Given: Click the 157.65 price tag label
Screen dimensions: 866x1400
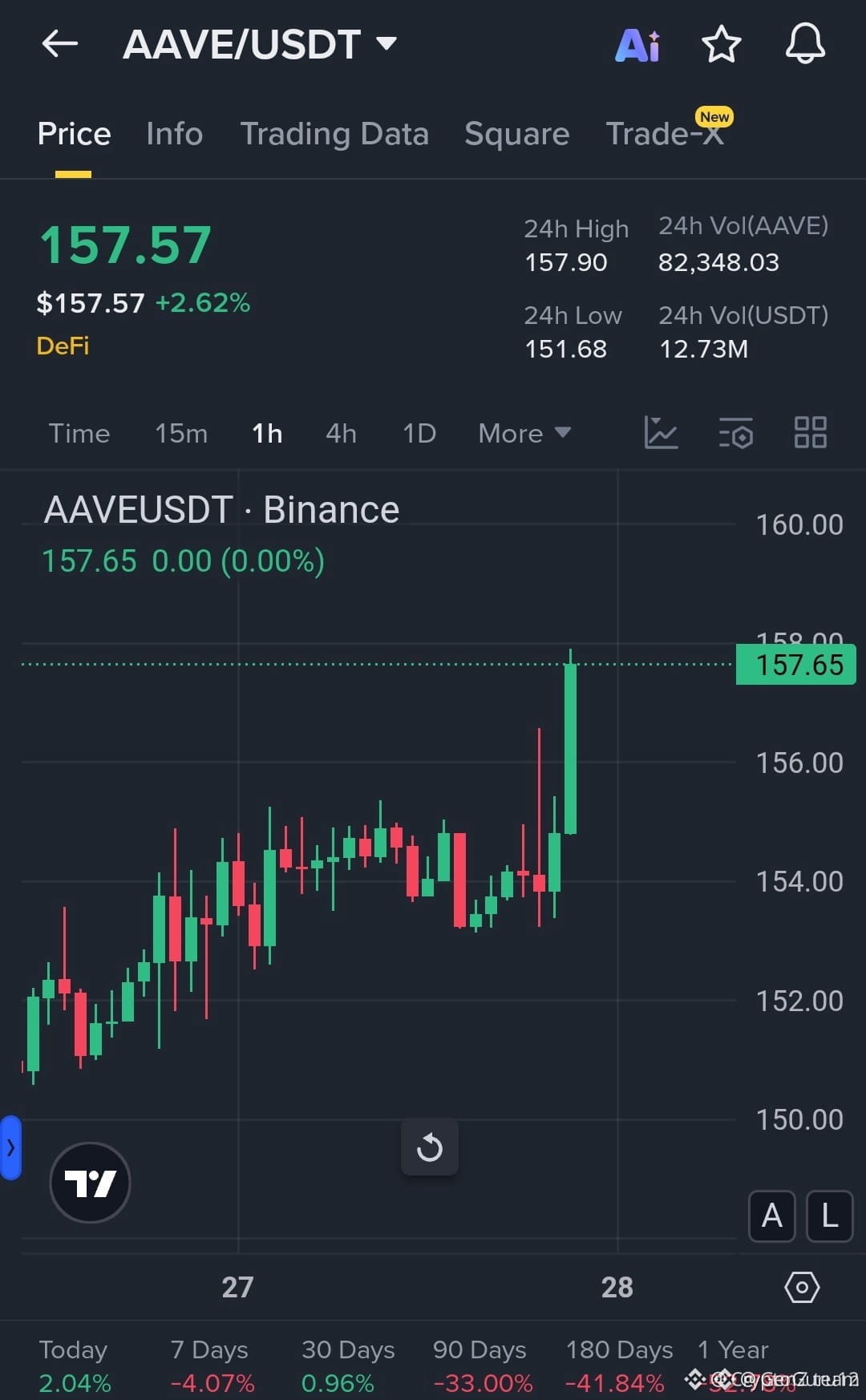Looking at the screenshot, I should click(x=795, y=664).
